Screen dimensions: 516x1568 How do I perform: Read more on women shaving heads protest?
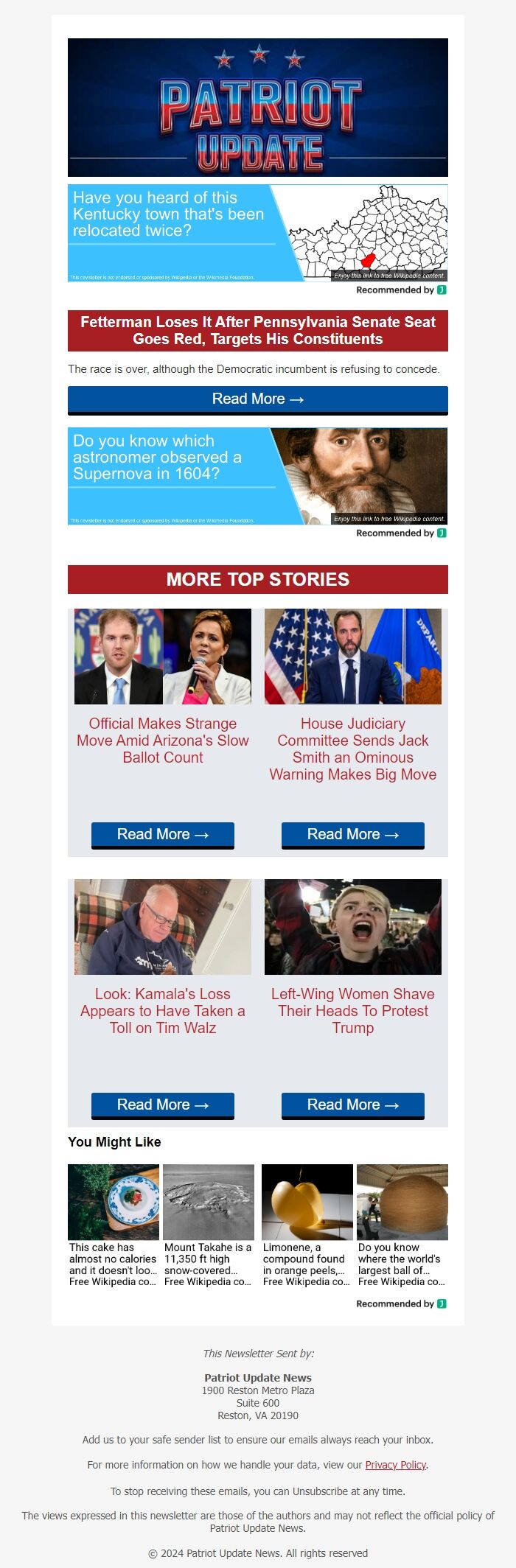click(x=352, y=1105)
